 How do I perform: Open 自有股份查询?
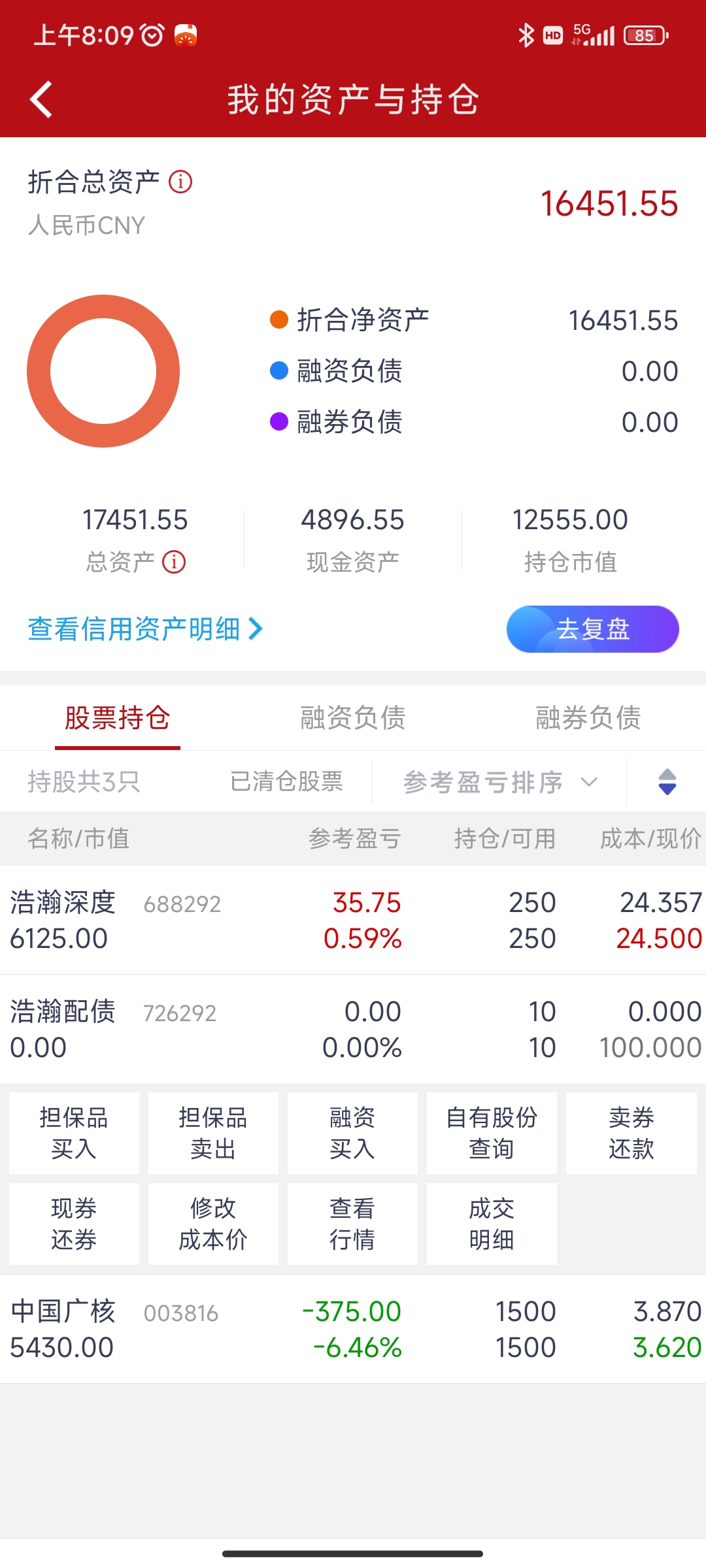tap(492, 1133)
